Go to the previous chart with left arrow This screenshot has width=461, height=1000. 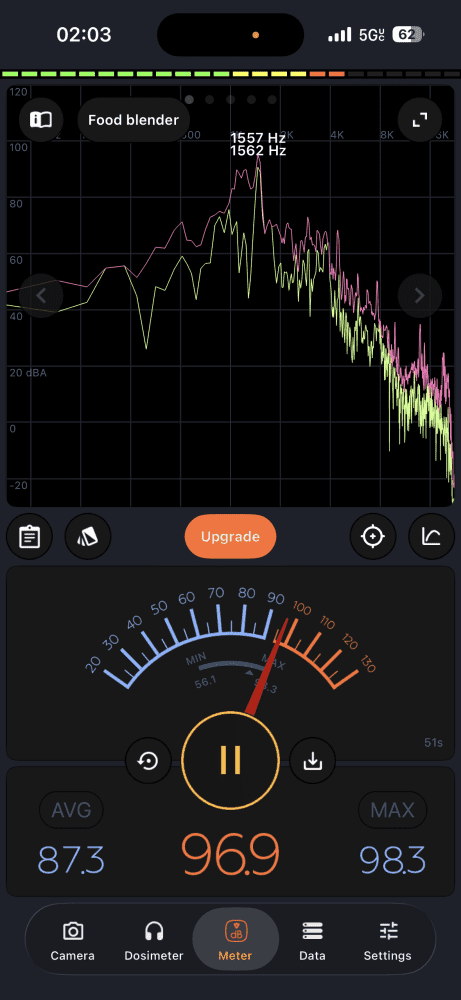[x=41, y=295]
